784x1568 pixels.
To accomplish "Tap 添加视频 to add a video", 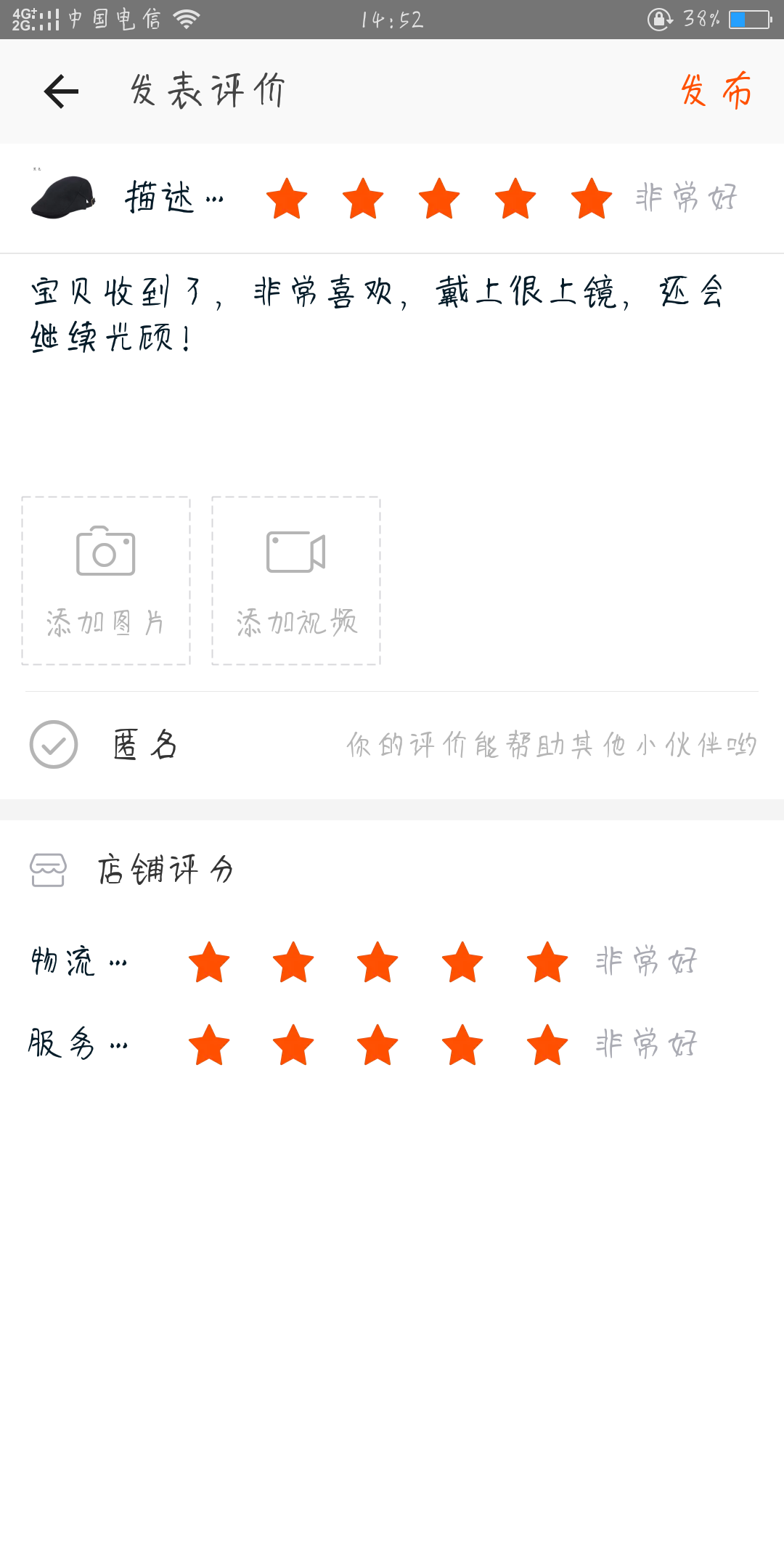I will [x=296, y=581].
